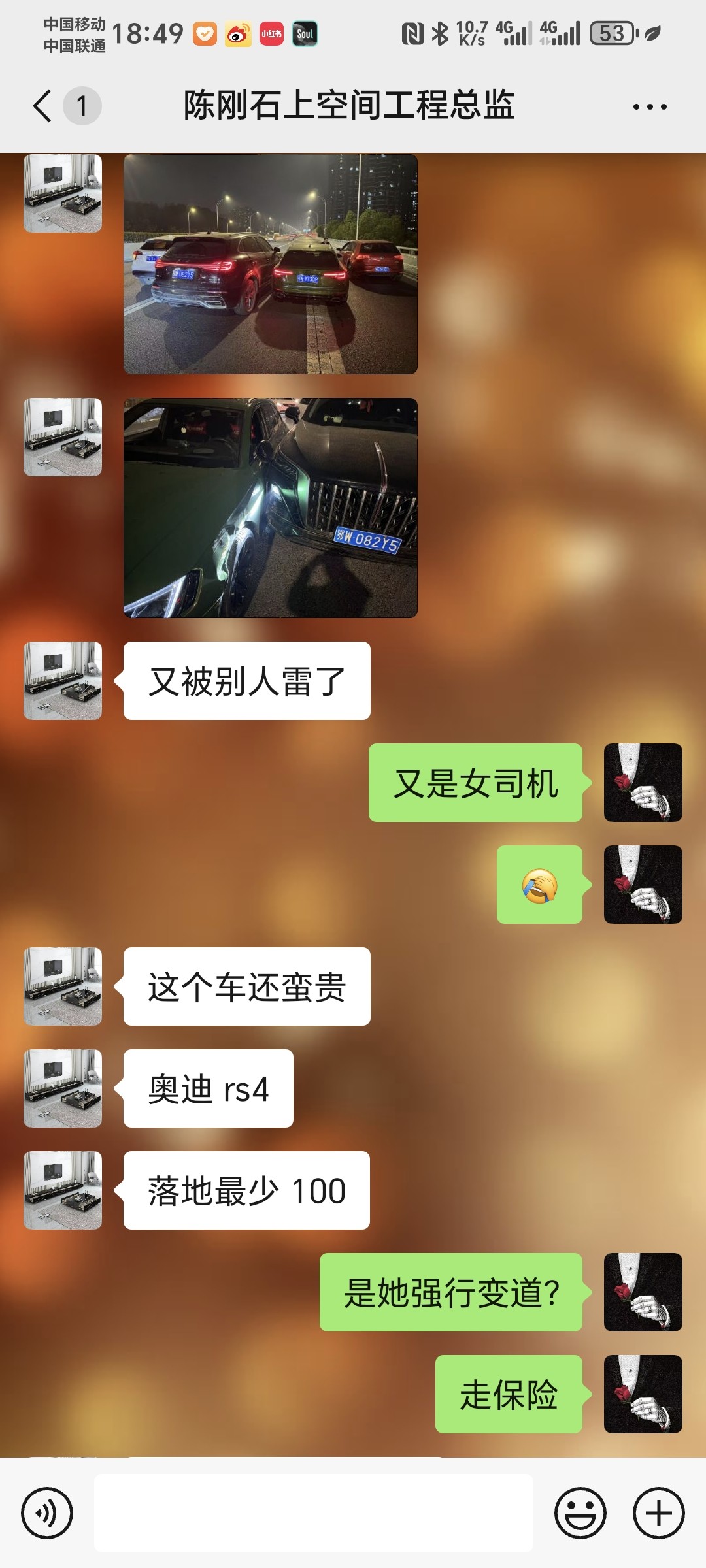Viewport: 706px width, 1568px height.
Task: Open the emoji sticker panel
Action: point(580,1512)
